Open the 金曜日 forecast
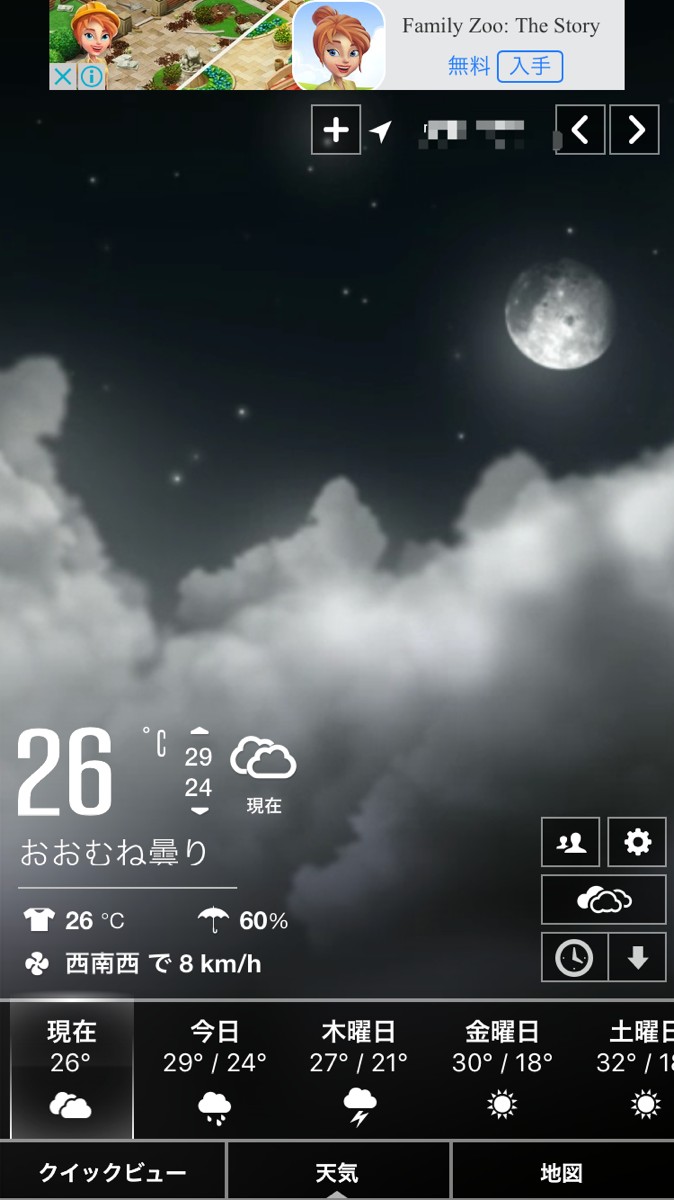The height and width of the screenshot is (1200, 674). 502,1069
